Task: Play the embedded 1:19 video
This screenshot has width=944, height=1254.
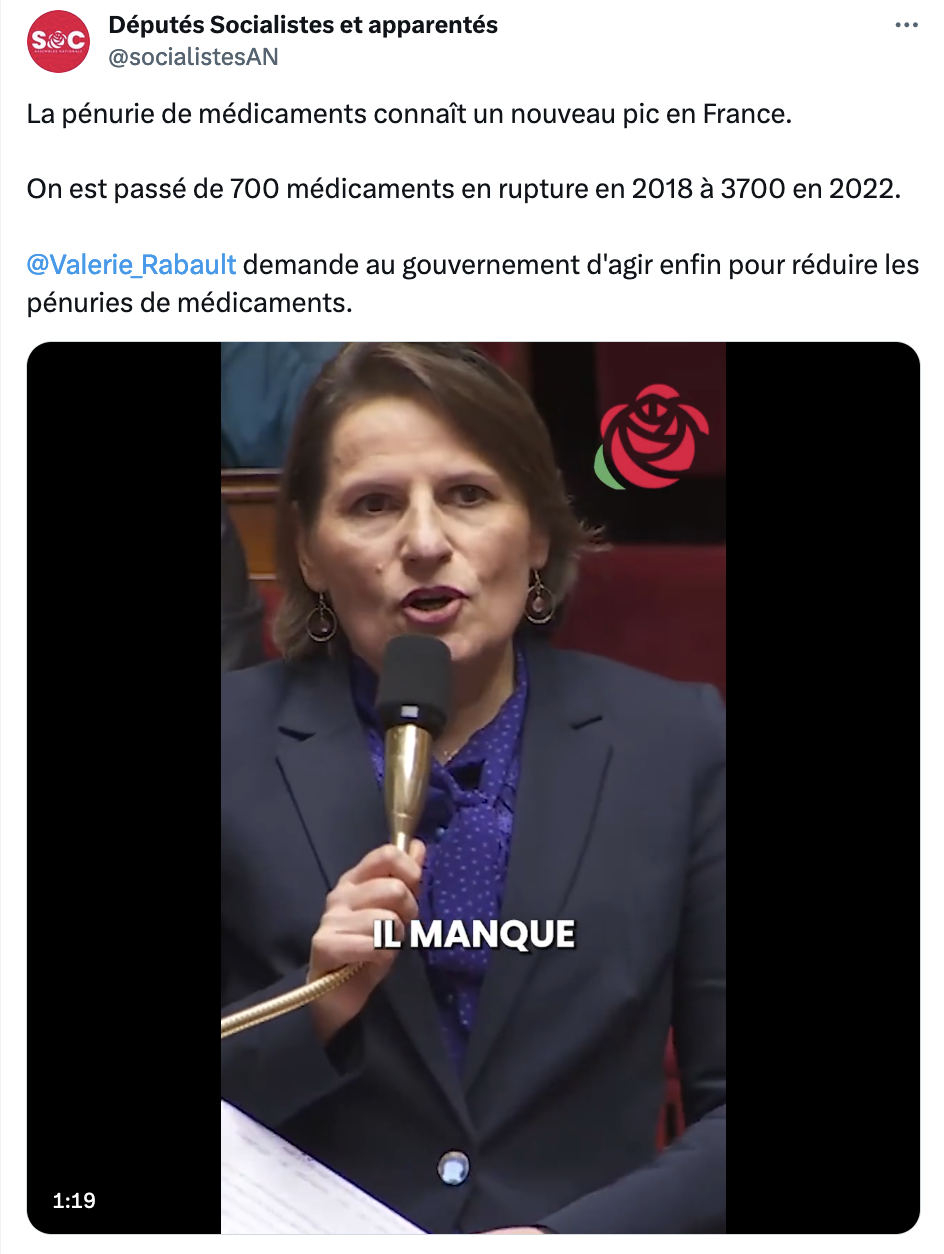Action: (x=473, y=788)
